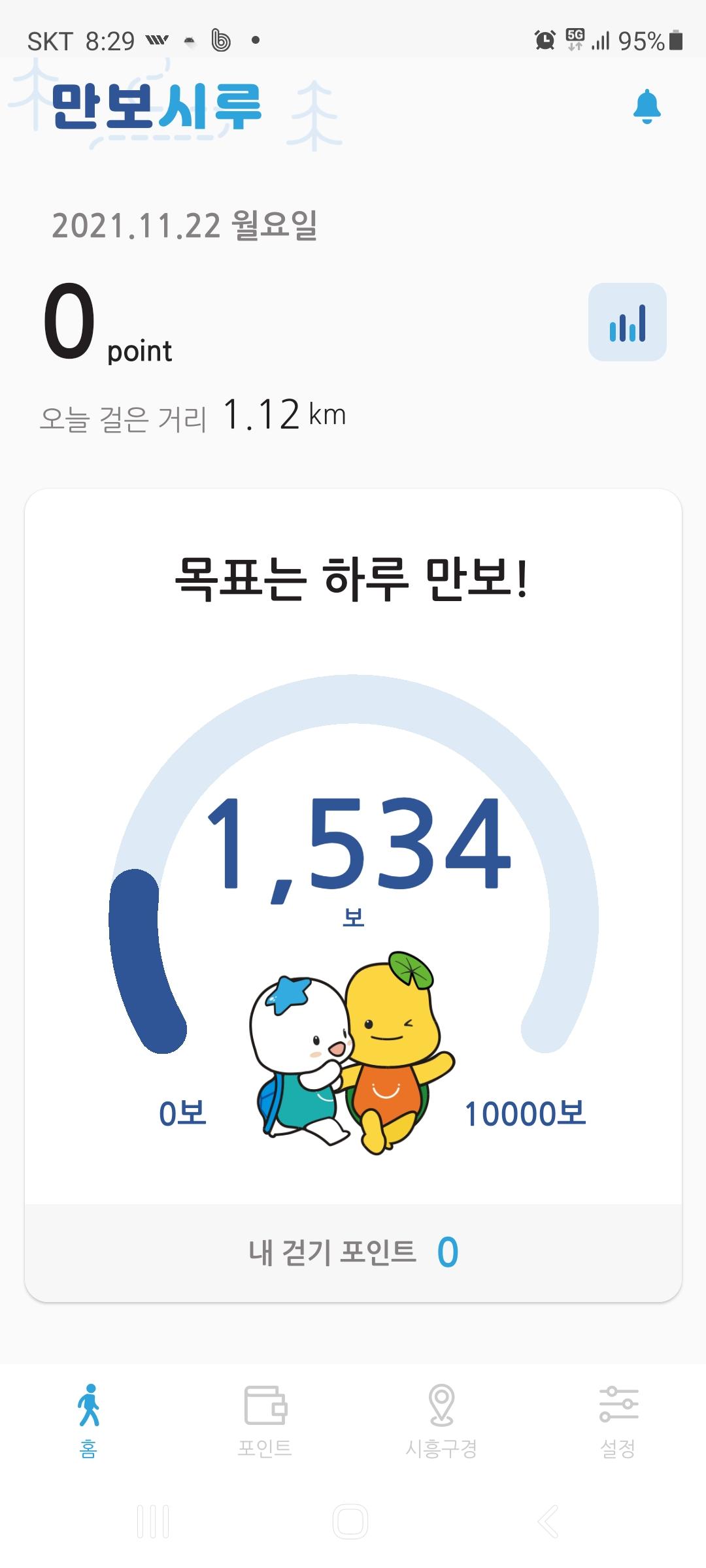Open recent apps from navigation bar
Image resolution: width=706 pixels, height=1568 pixels.
154,1521
